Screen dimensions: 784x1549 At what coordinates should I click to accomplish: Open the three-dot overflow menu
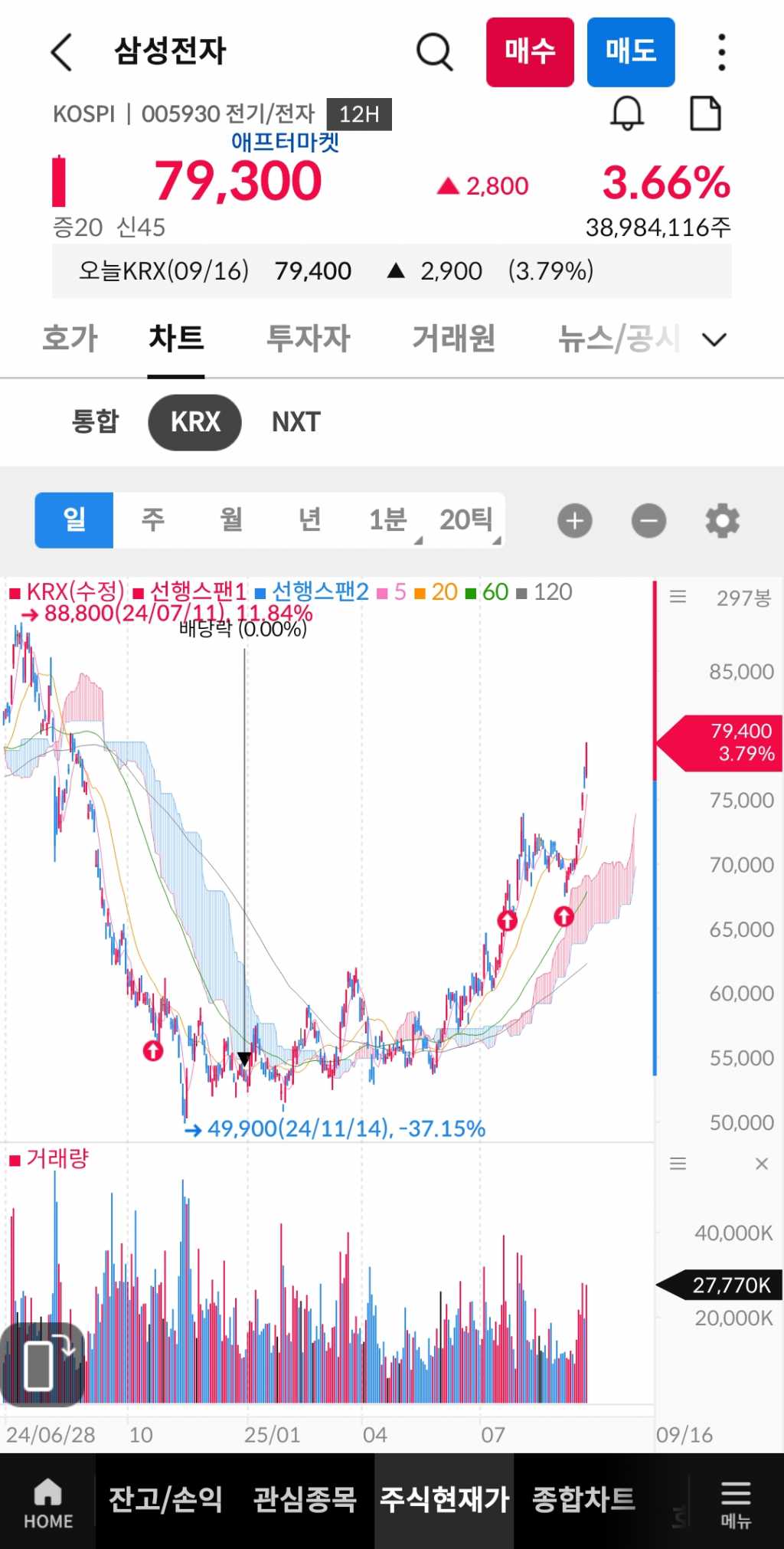(721, 52)
